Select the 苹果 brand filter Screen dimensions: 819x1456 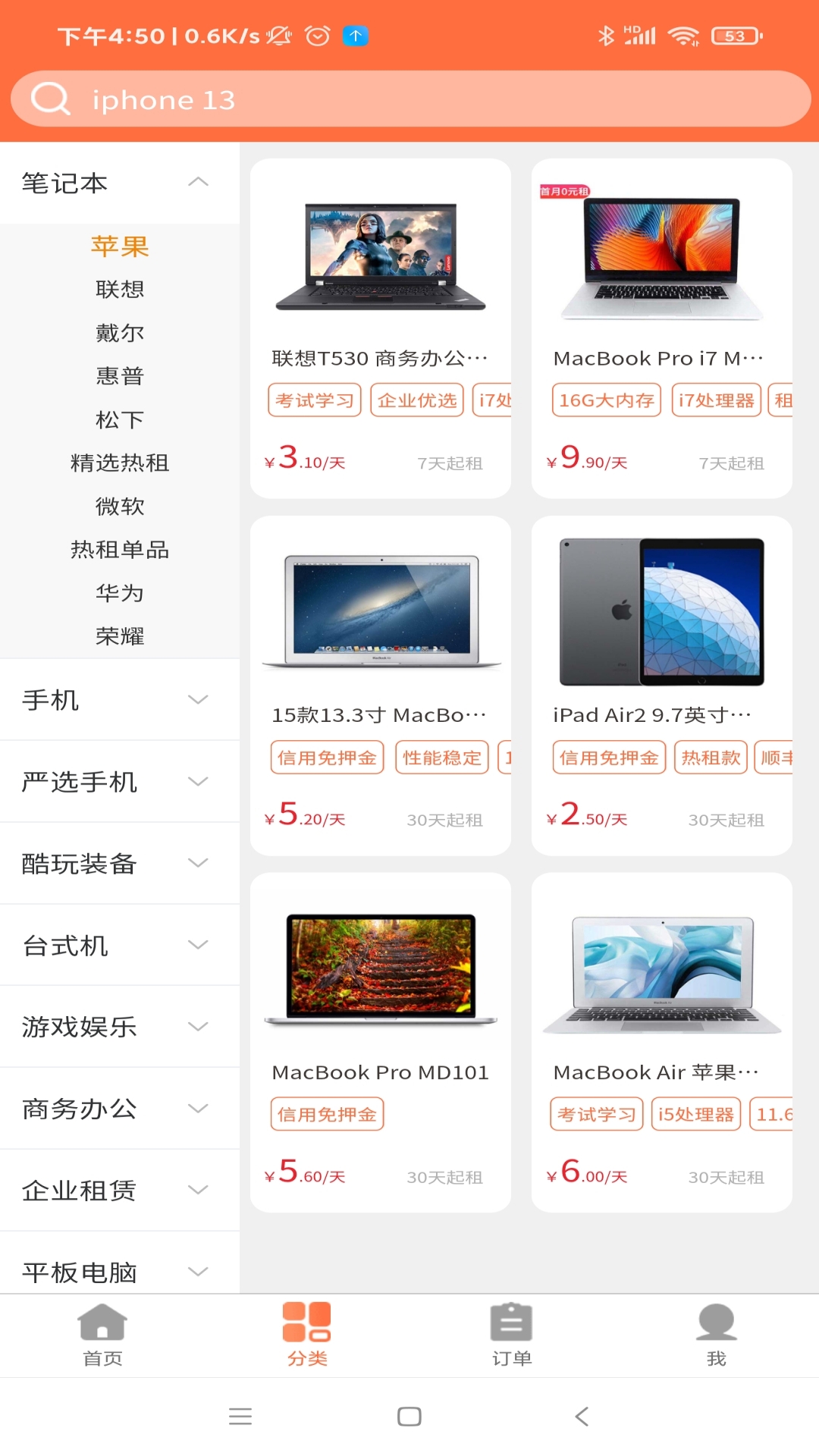pos(120,246)
